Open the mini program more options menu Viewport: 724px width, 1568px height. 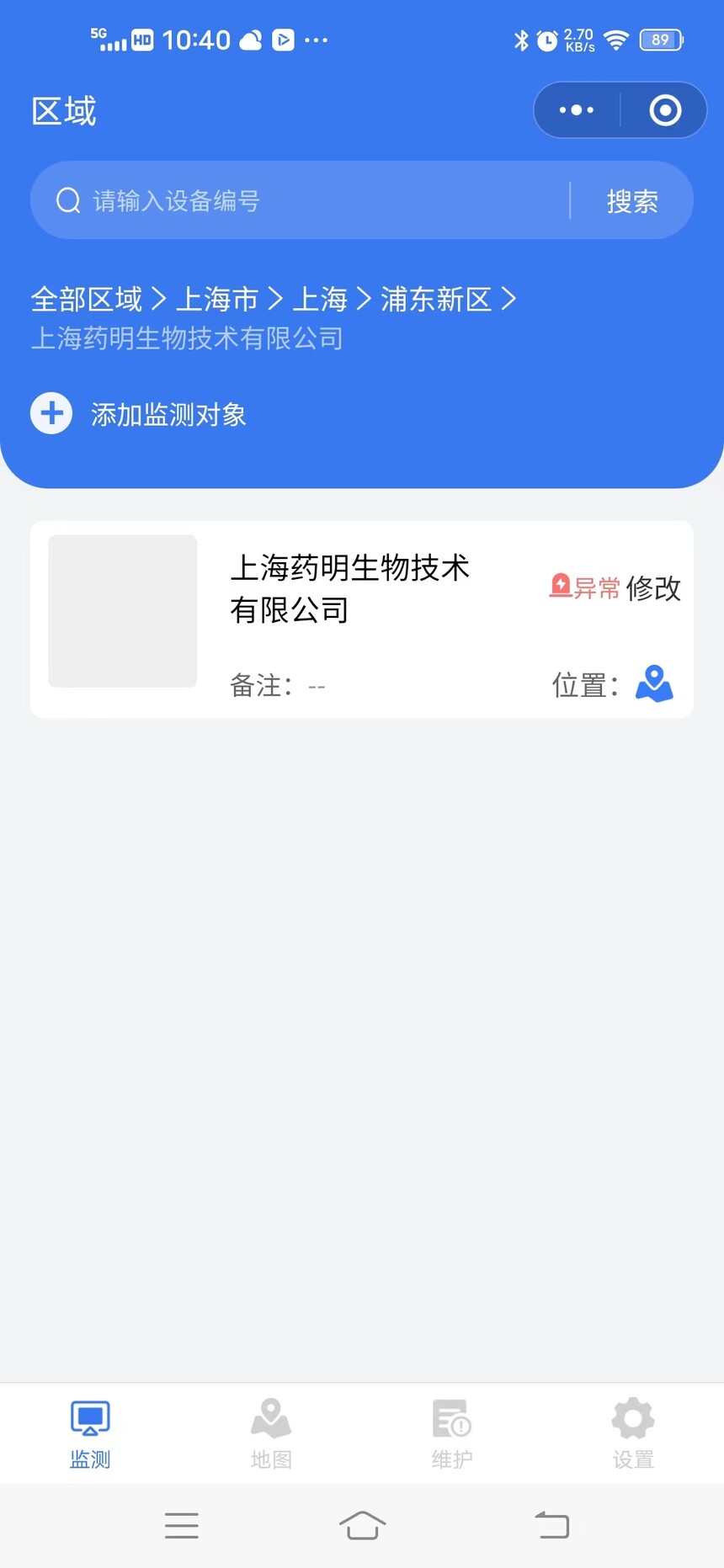click(577, 110)
